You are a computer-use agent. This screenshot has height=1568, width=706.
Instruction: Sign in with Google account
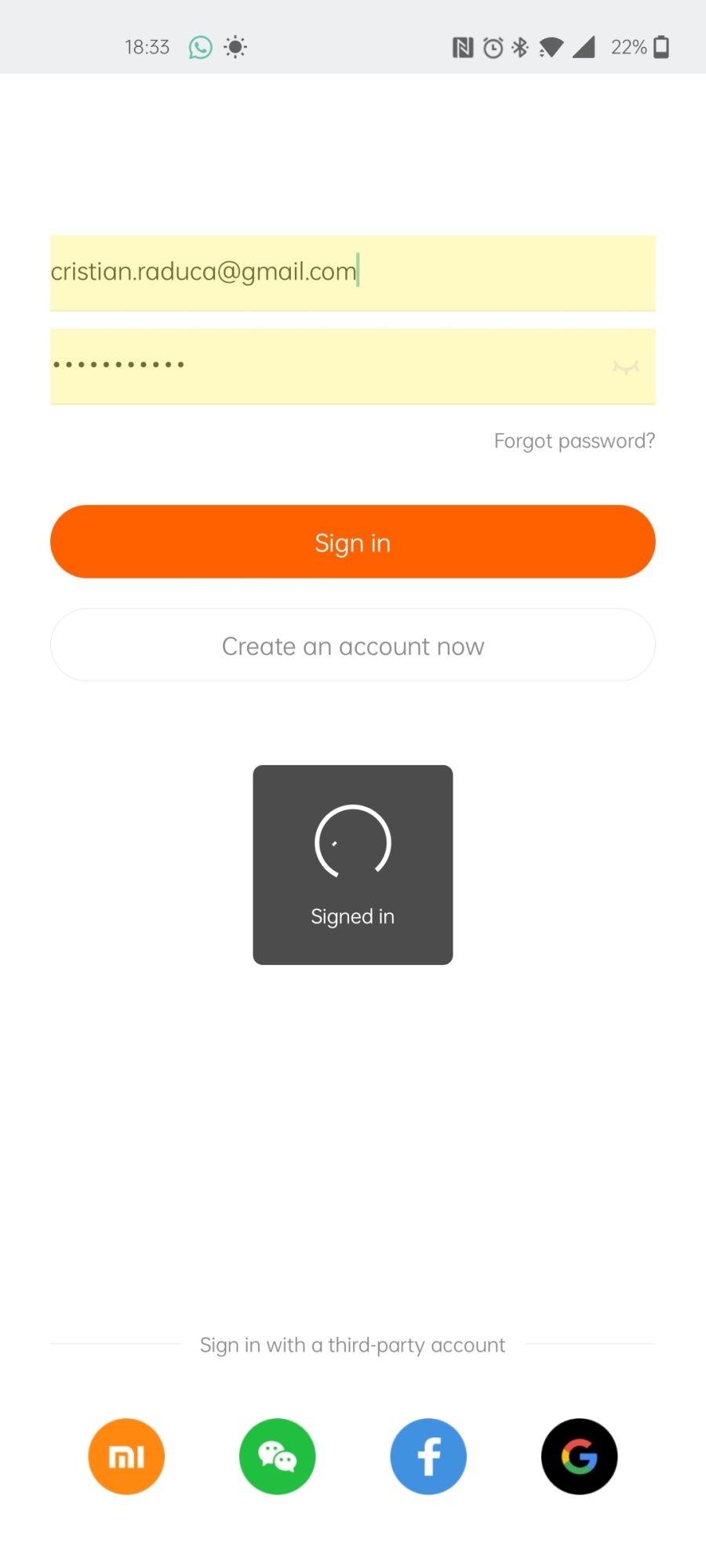pyautogui.click(x=579, y=1456)
